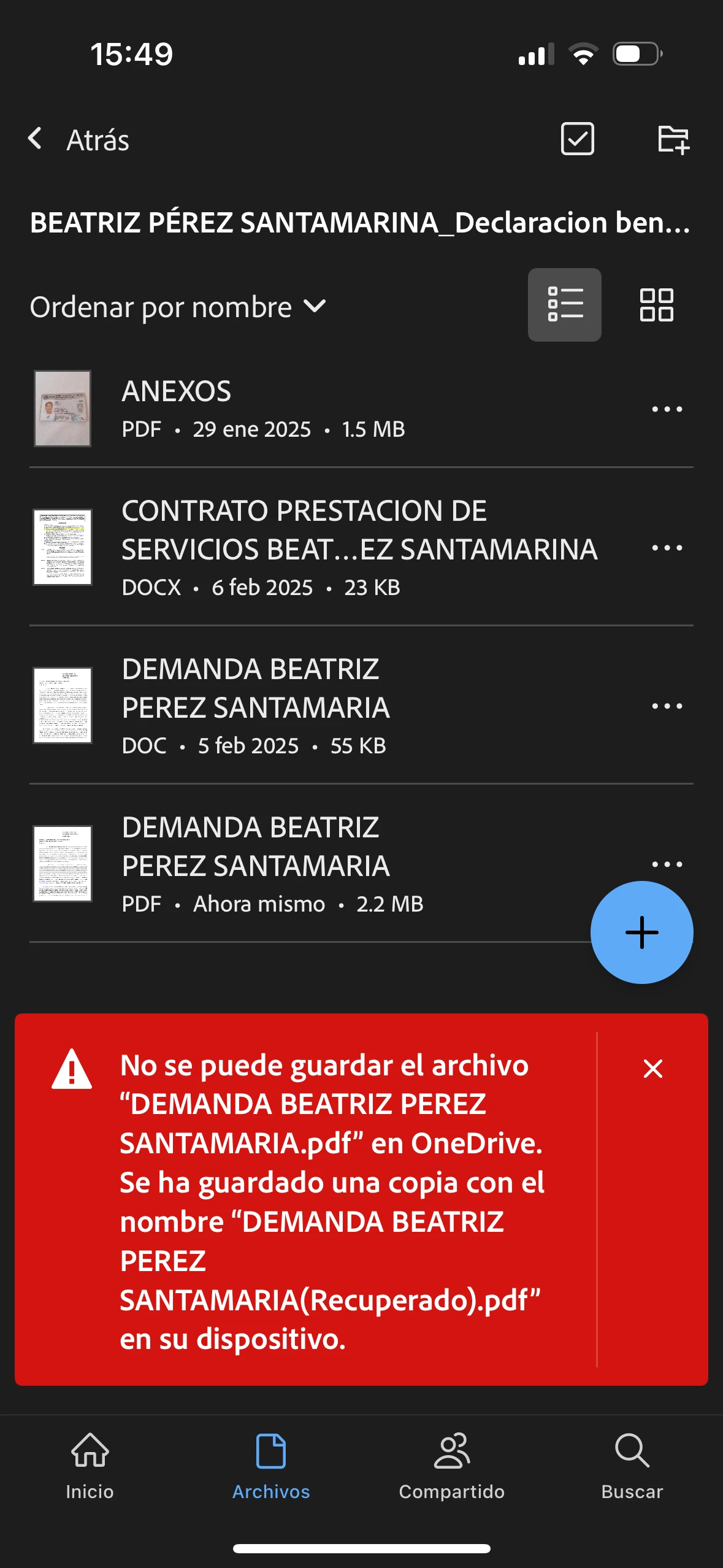Enable multi-select mode with the checkbox icon

point(577,139)
